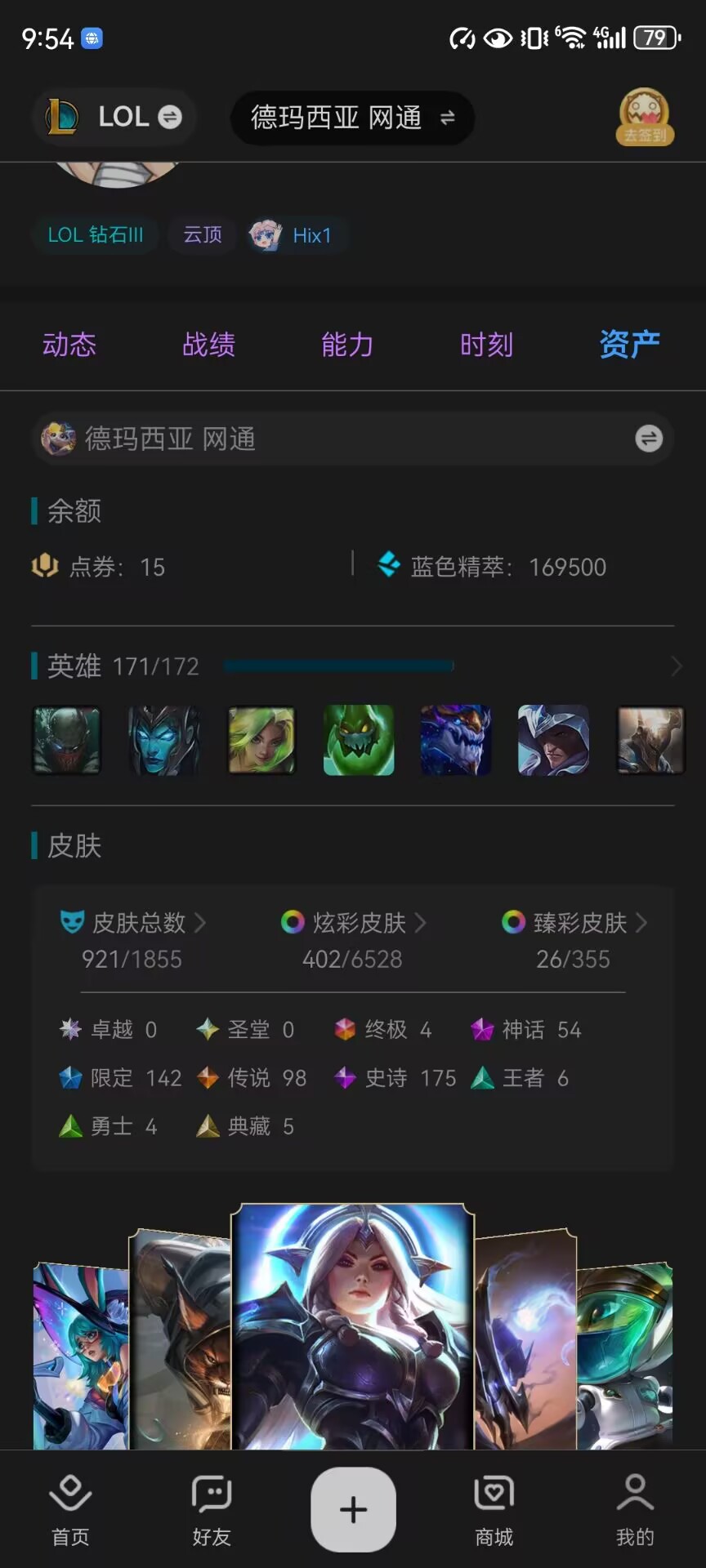Open the 好友 friends tab
The image size is (706, 1568).
pos(212,1509)
